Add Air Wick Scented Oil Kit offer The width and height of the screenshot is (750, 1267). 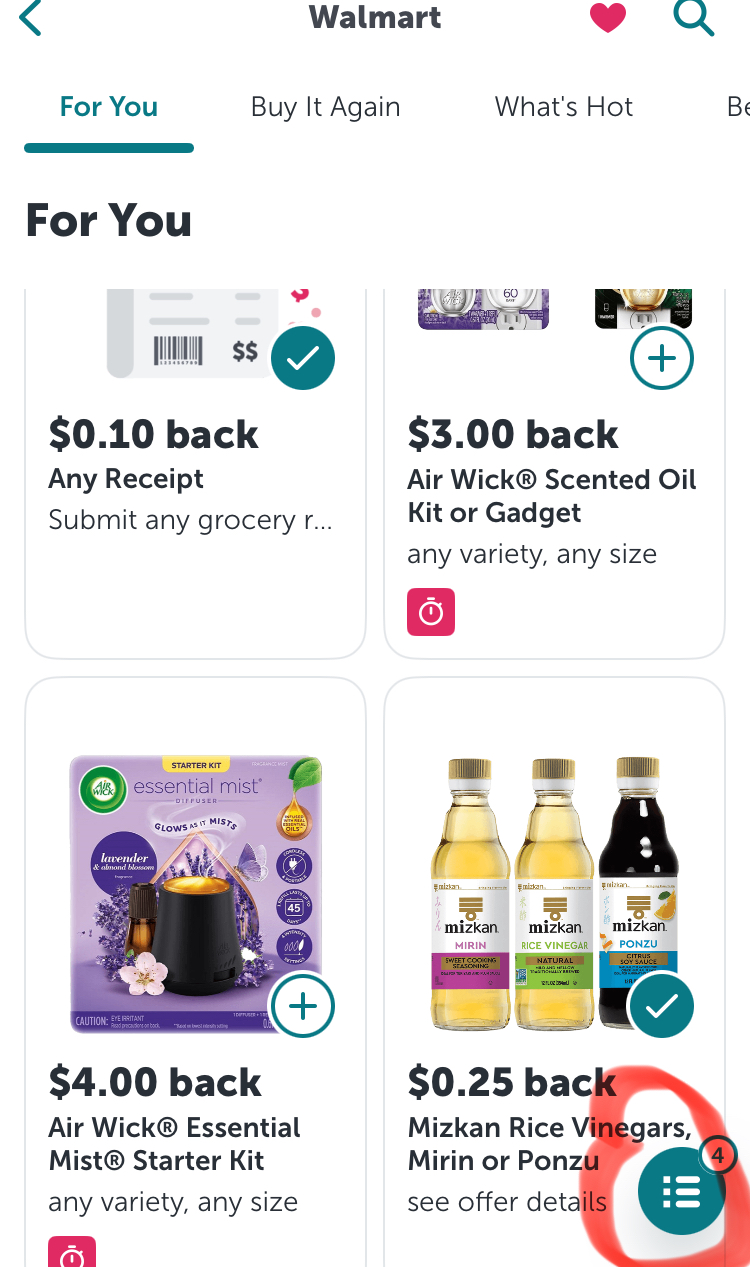(x=661, y=358)
